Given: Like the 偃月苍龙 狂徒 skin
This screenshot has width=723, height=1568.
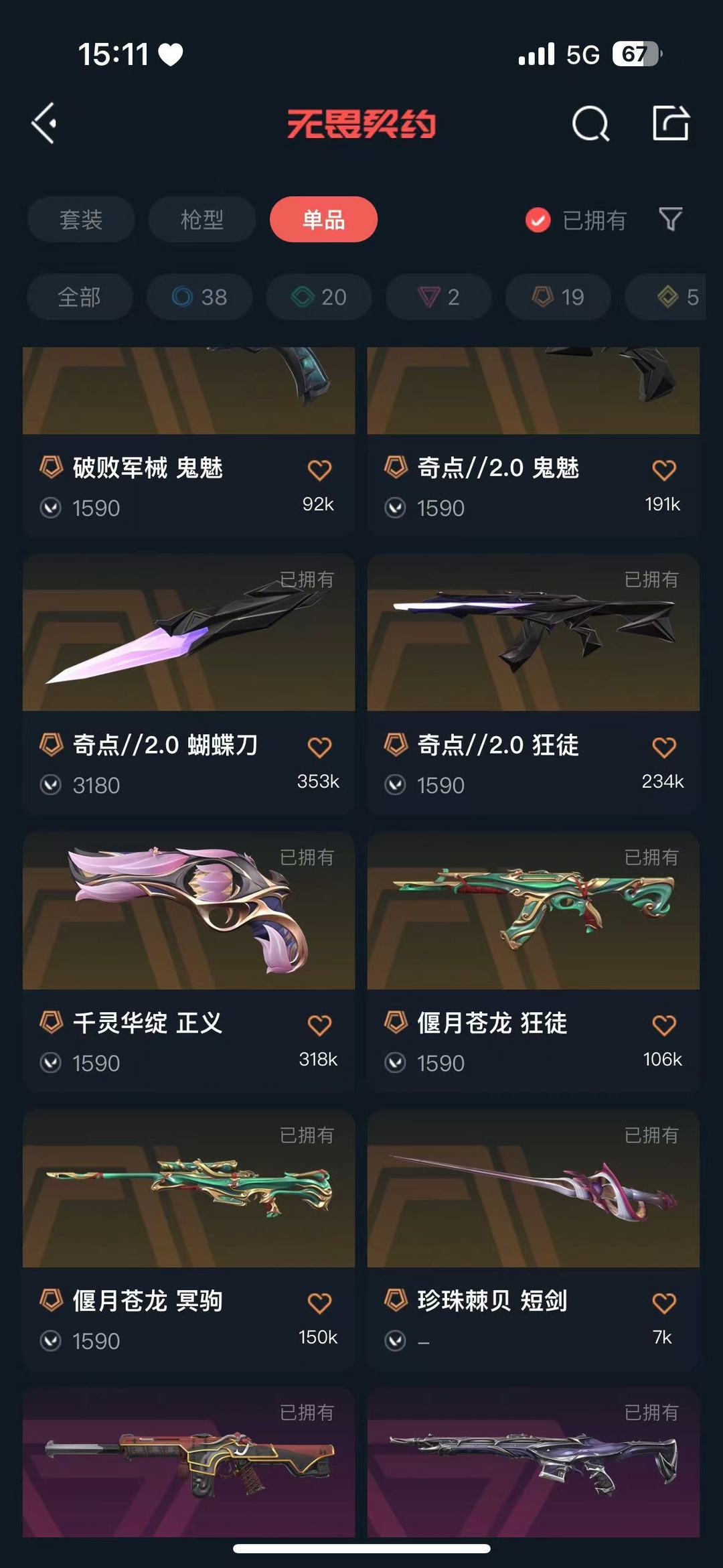Looking at the screenshot, I should (663, 1024).
